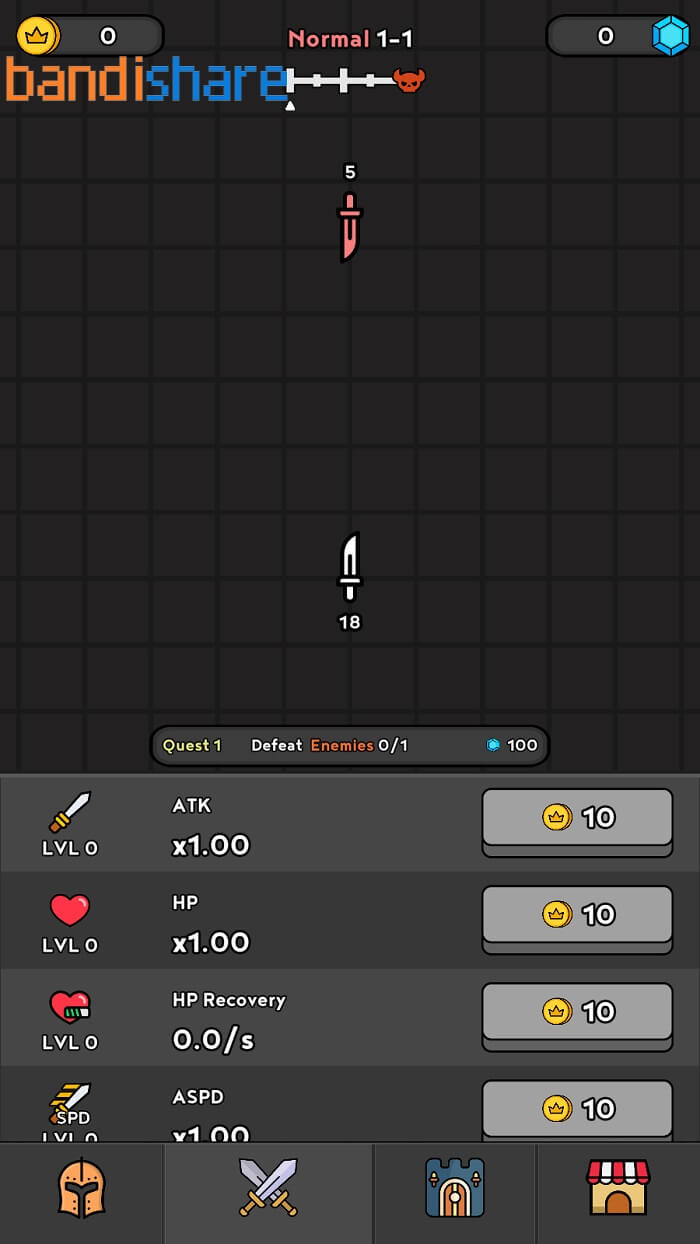The width and height of the screenshot is (700, 1244).
Task: Buy HP upgrade for 10 coins
Action: click(577, 918)
